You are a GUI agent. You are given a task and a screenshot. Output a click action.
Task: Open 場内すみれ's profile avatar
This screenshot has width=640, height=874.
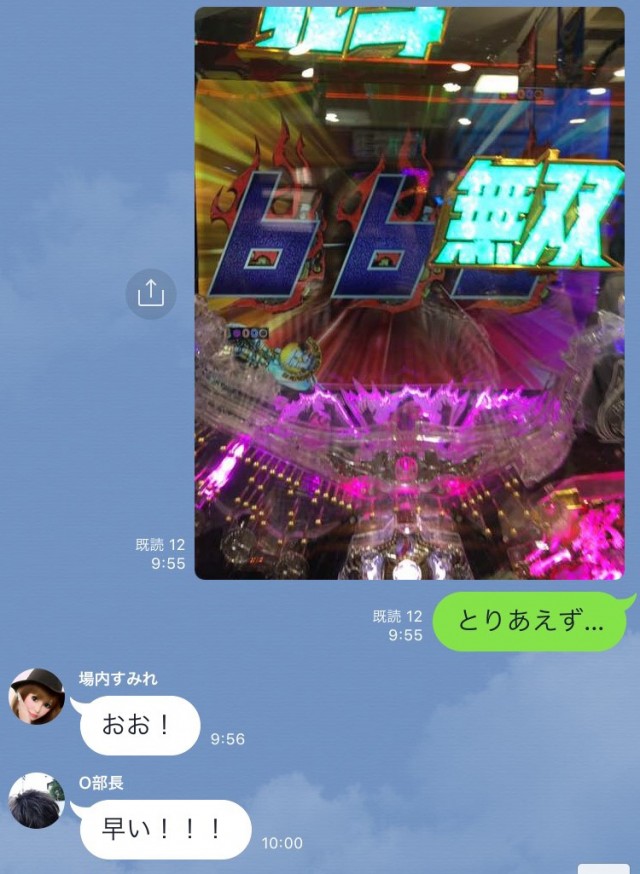[x=37, y=696]
